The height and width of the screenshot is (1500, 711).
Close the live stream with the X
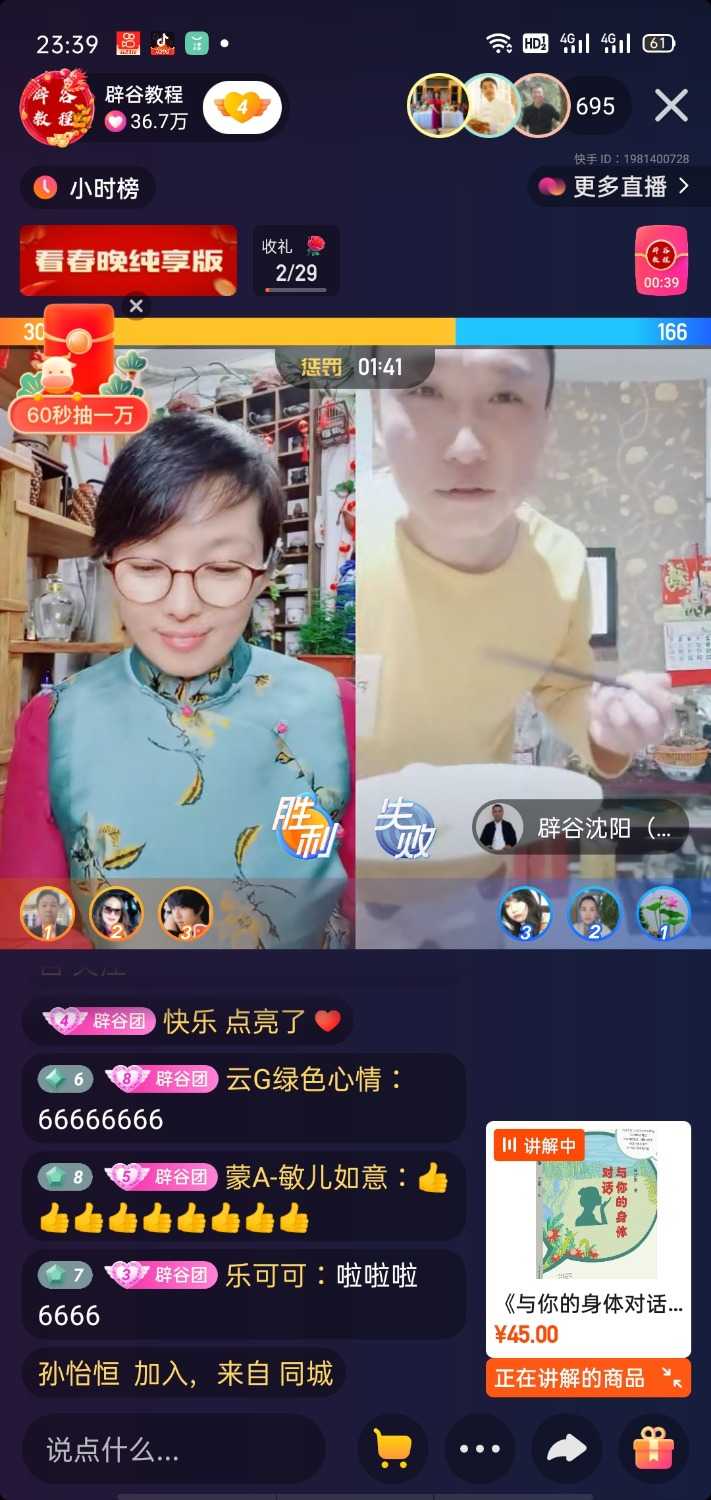[x=671, y=105]
